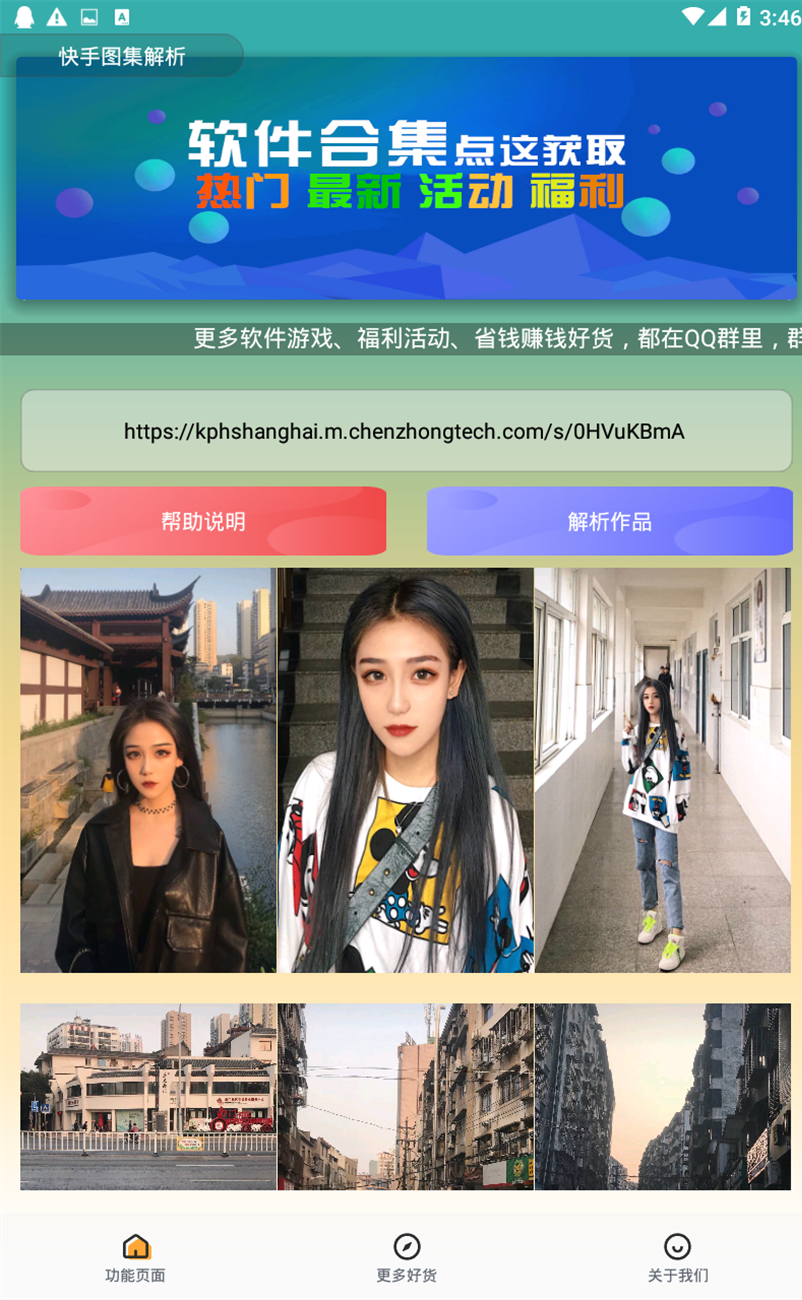Image resolution: width=802 pixels, height=1300 pixels.
Task: Open the street view photo with white fence
Action: pos(148,1097)
